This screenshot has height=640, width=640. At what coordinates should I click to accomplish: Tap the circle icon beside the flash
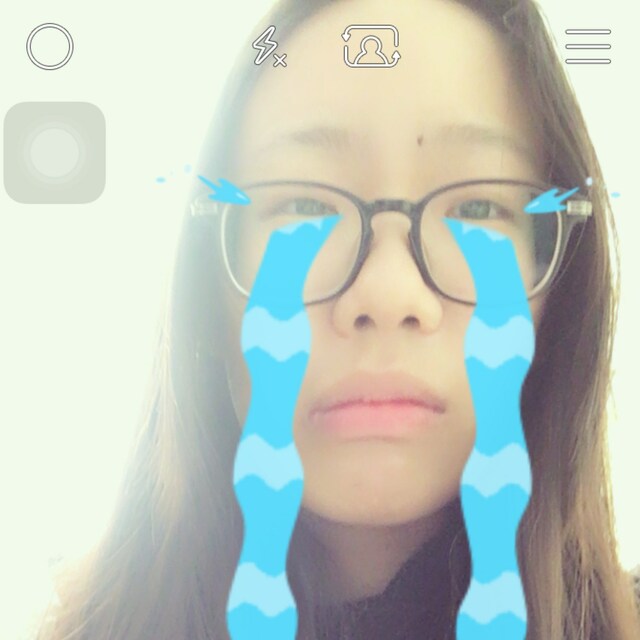coord(50,47)
